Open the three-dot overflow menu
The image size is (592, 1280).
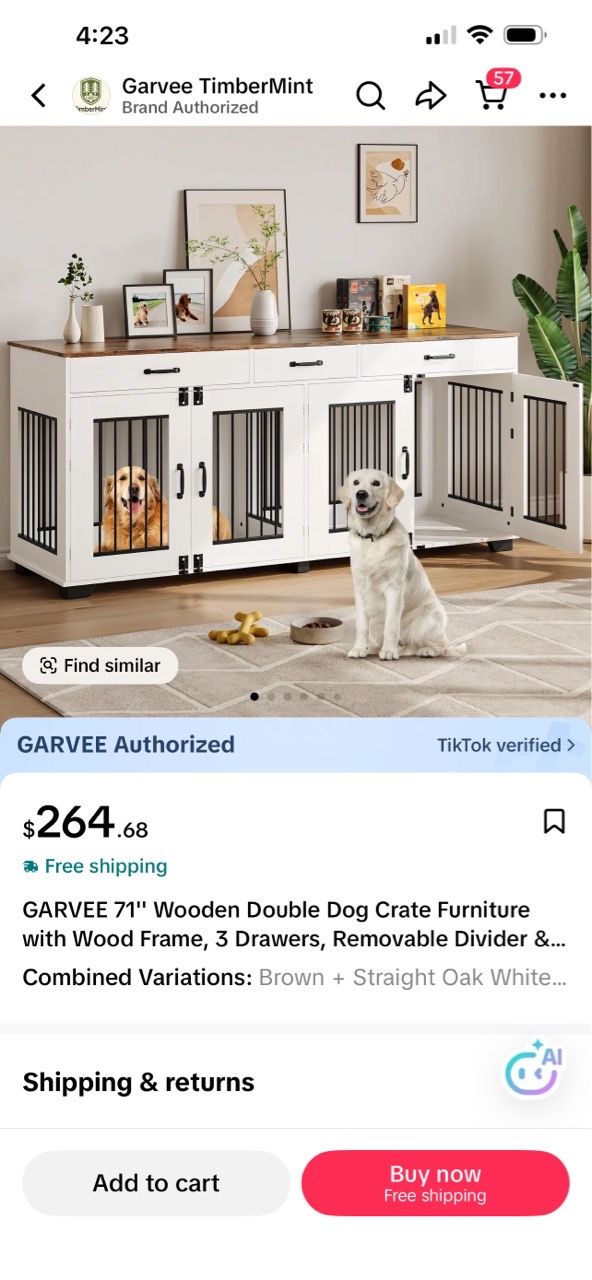[552, 96]
